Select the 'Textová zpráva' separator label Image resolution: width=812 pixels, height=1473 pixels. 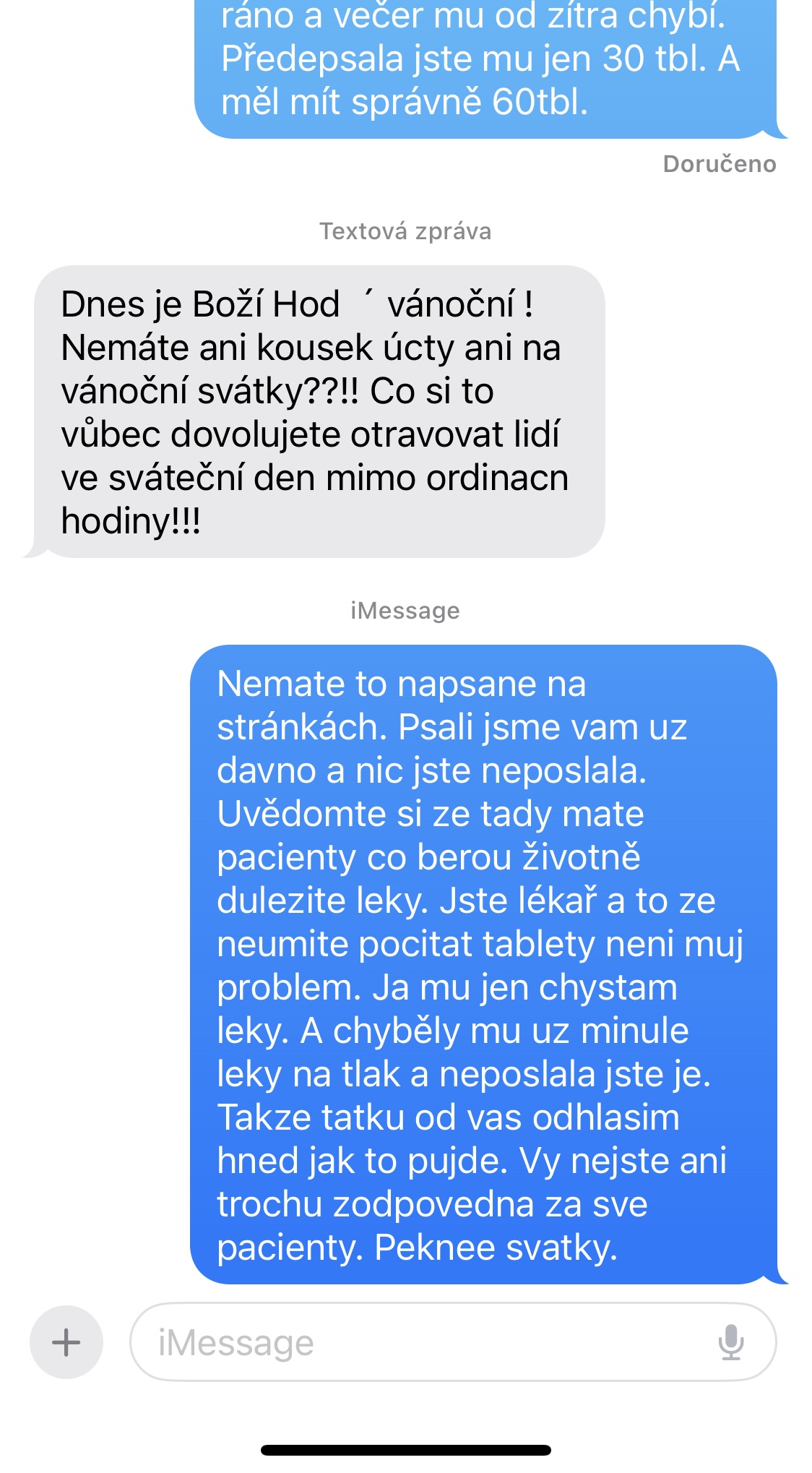(x=405, y=232)
